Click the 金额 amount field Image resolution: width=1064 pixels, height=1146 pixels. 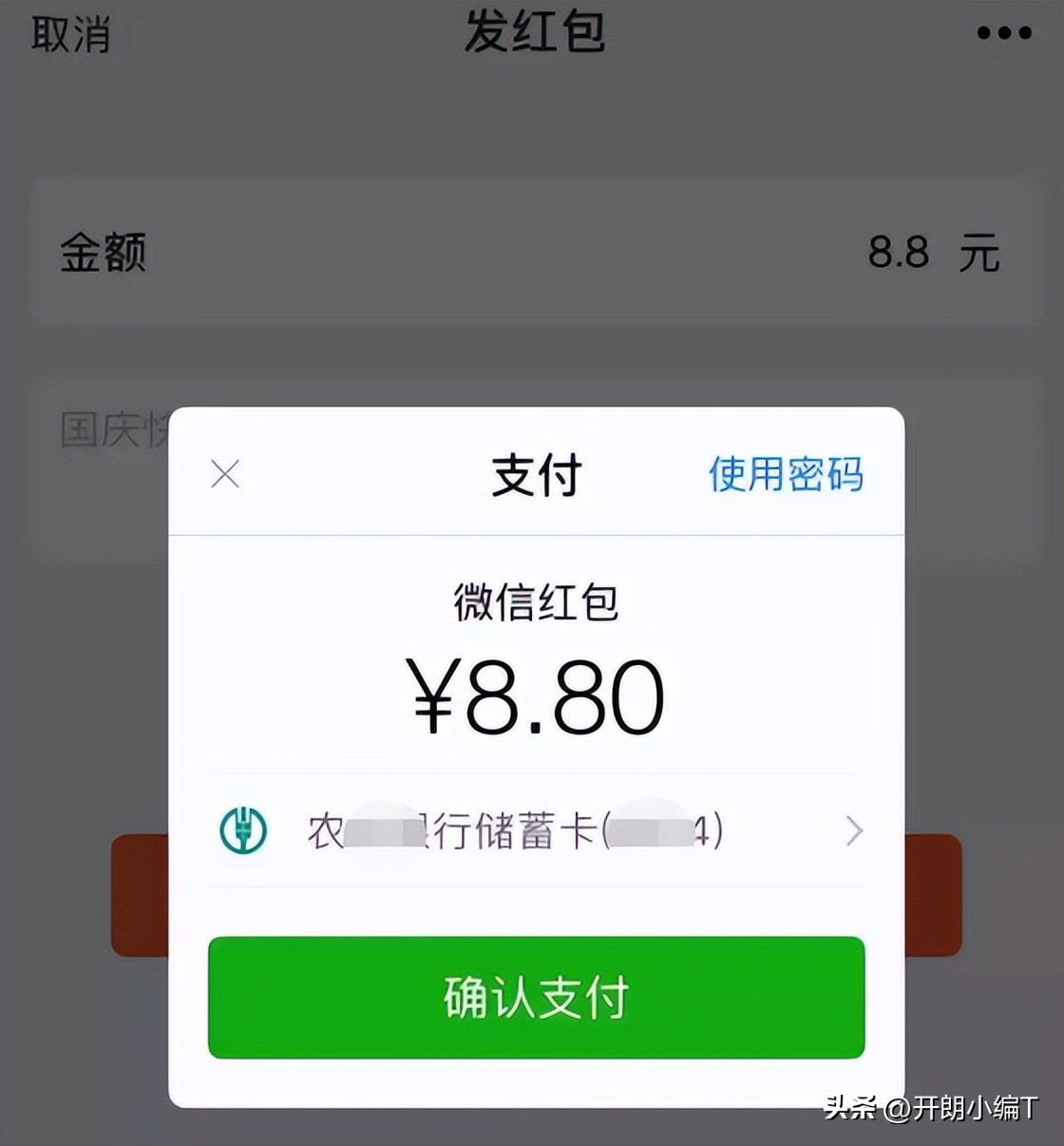click(102, 255)
